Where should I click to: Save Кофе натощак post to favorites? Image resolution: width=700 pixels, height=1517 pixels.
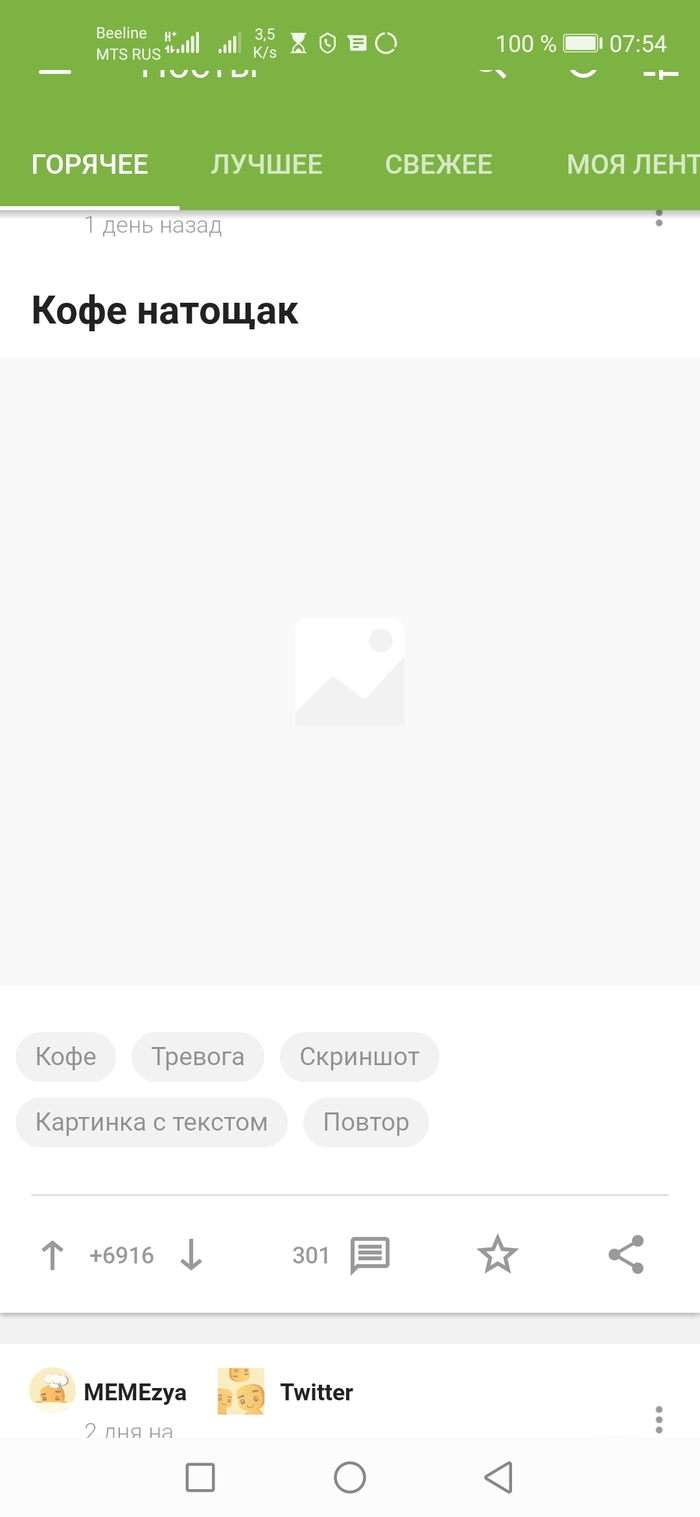click(497, 1255)
